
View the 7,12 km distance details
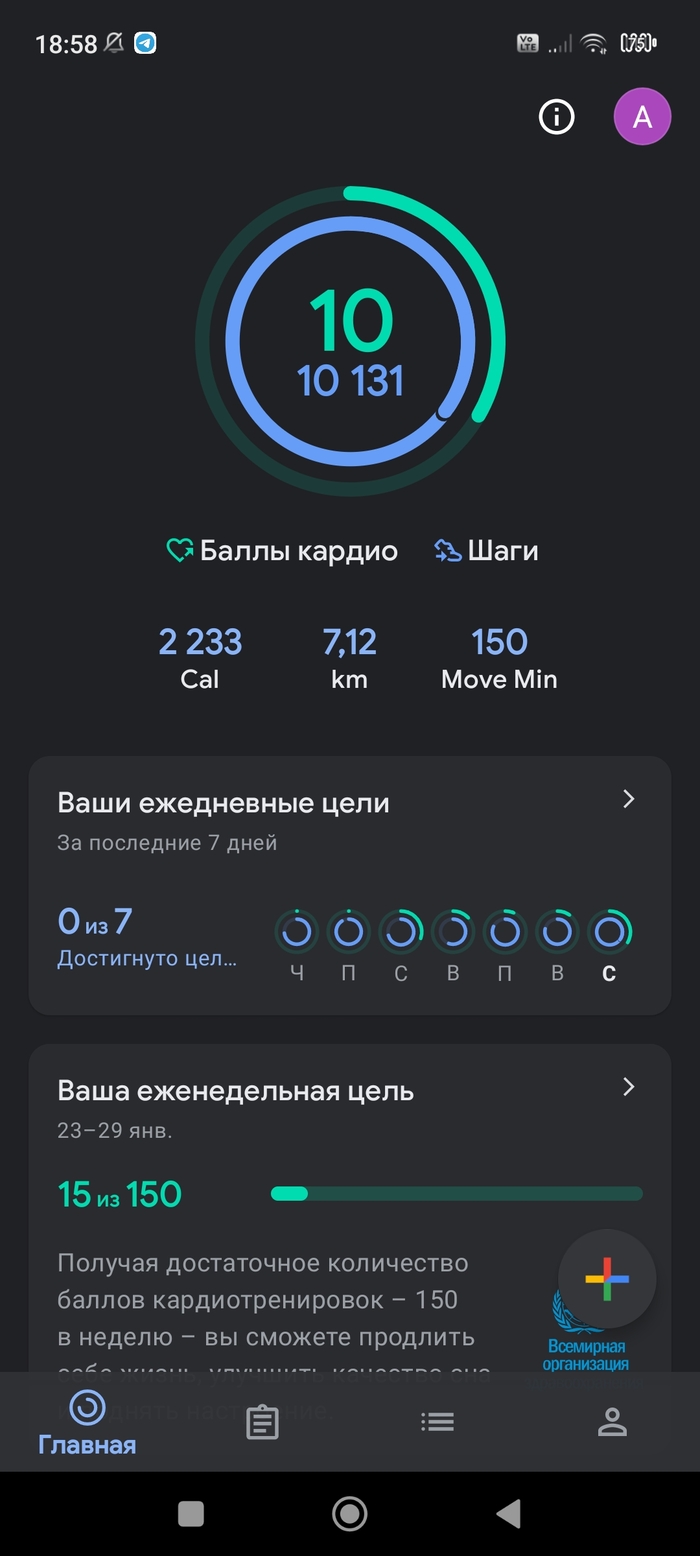(x=349, y=658)
